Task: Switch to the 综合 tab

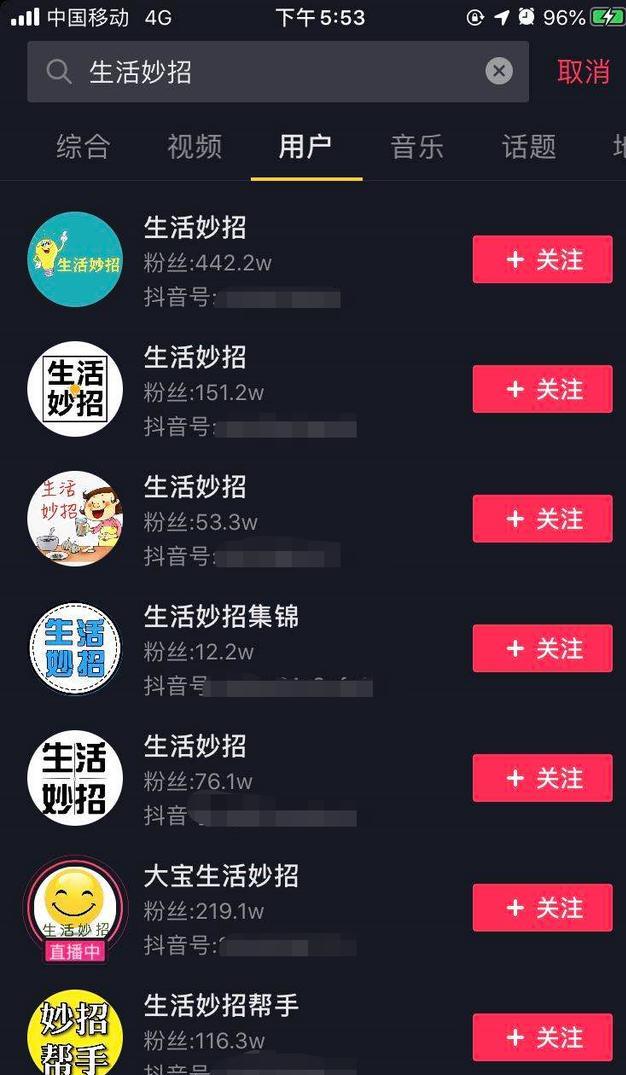Action: 83,147
